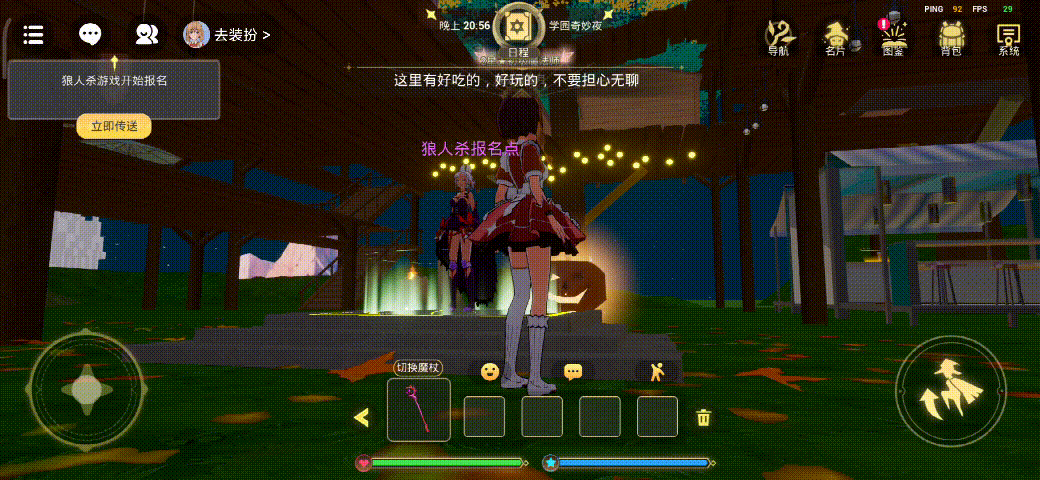
Task: Tap the trash bin to discard item
Action: pyautogui.click(x=704, y=418)
